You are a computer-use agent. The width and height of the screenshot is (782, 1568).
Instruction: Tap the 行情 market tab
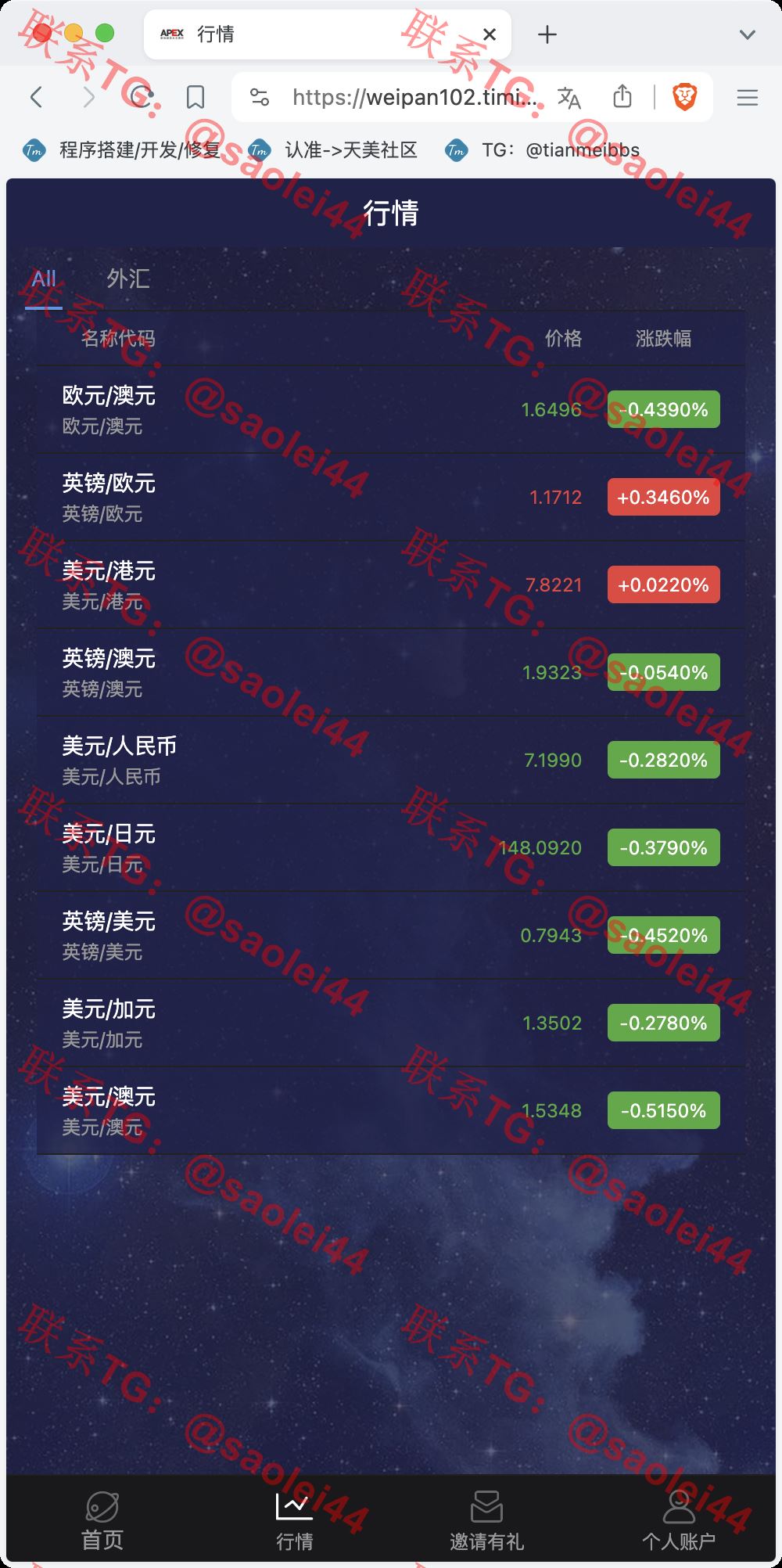pyautogui.click(x=295, y=1522)
